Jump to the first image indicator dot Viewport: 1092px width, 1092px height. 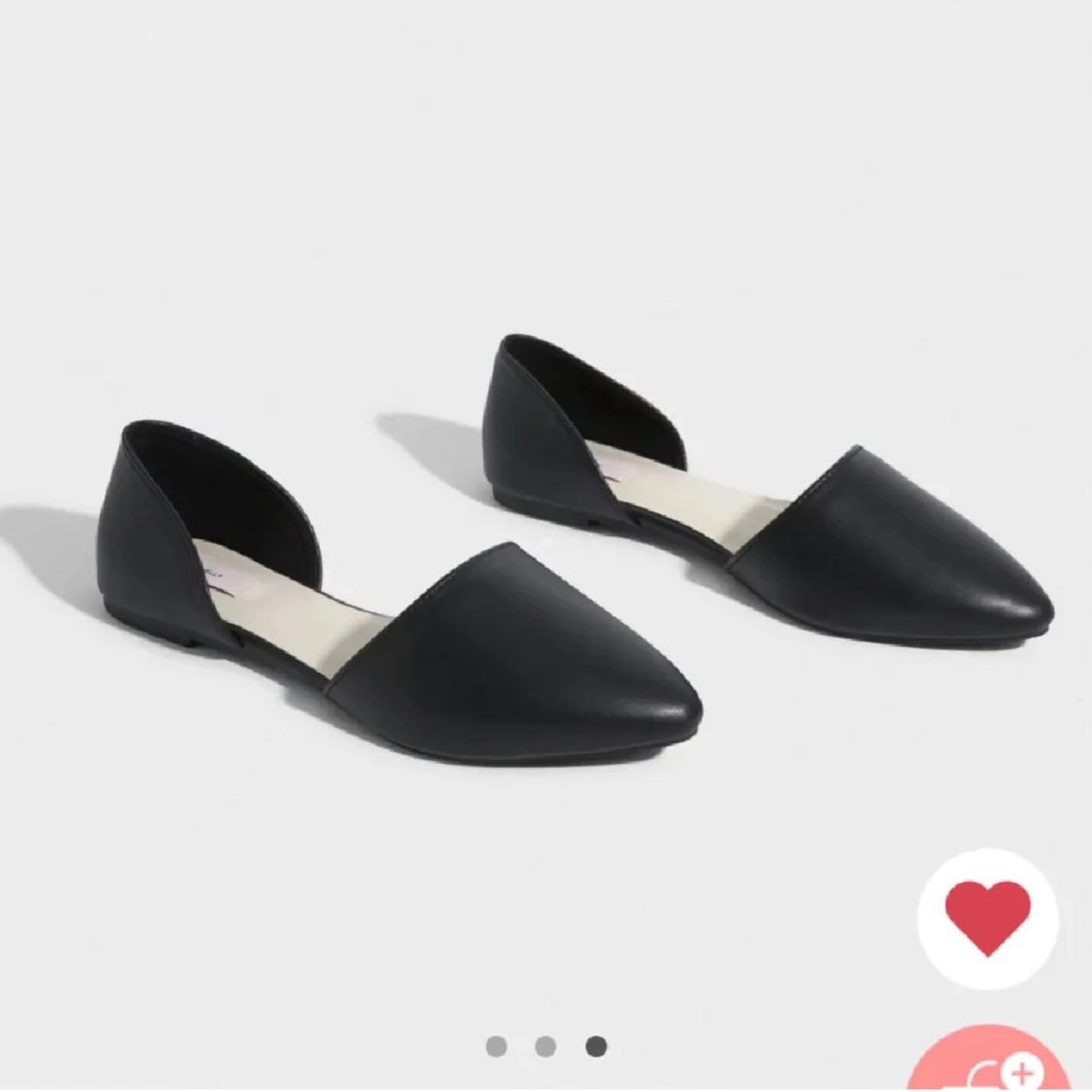tap(496, 1046)
